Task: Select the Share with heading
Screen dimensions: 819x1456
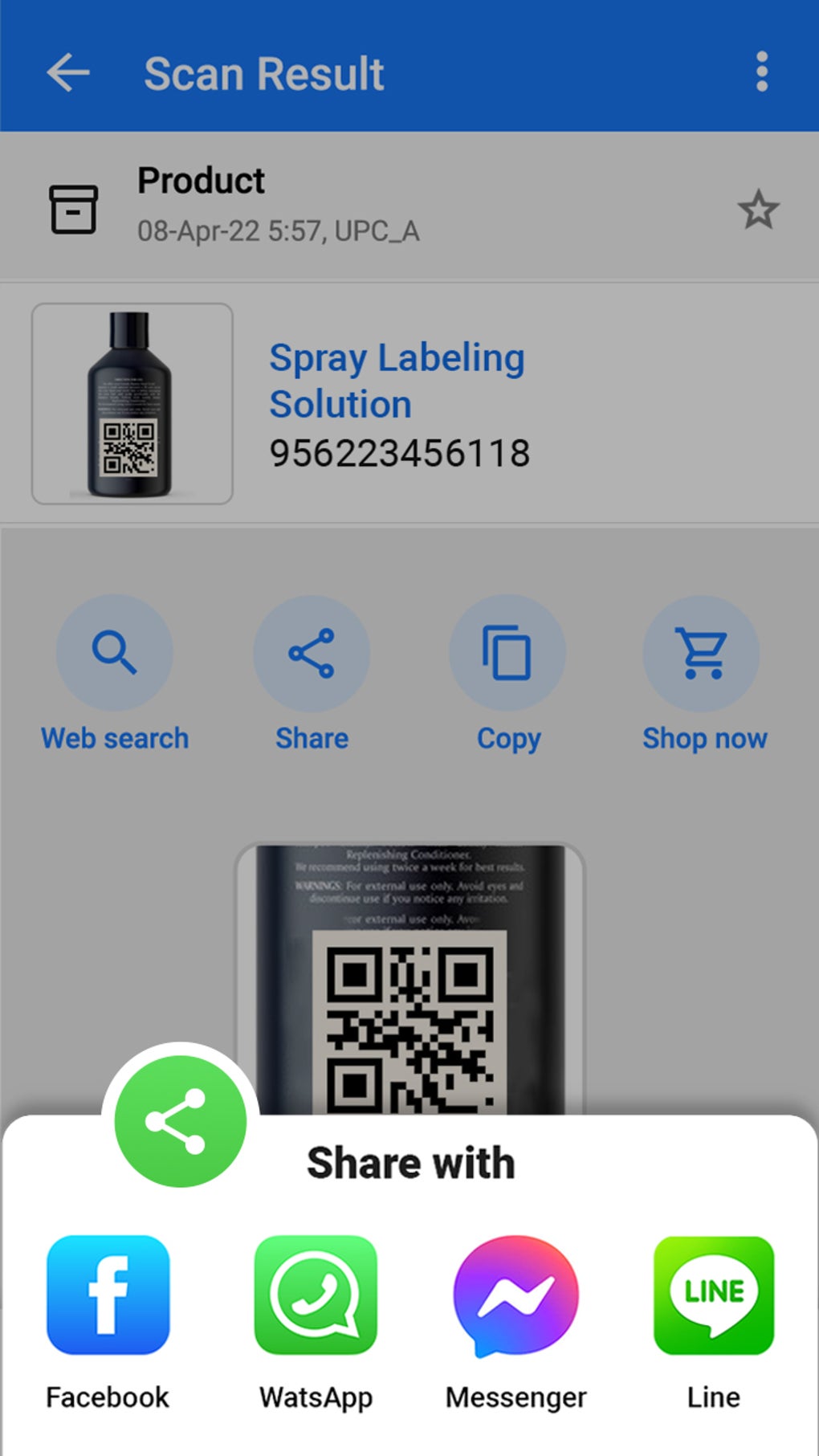Action: tap(411, 1161)
